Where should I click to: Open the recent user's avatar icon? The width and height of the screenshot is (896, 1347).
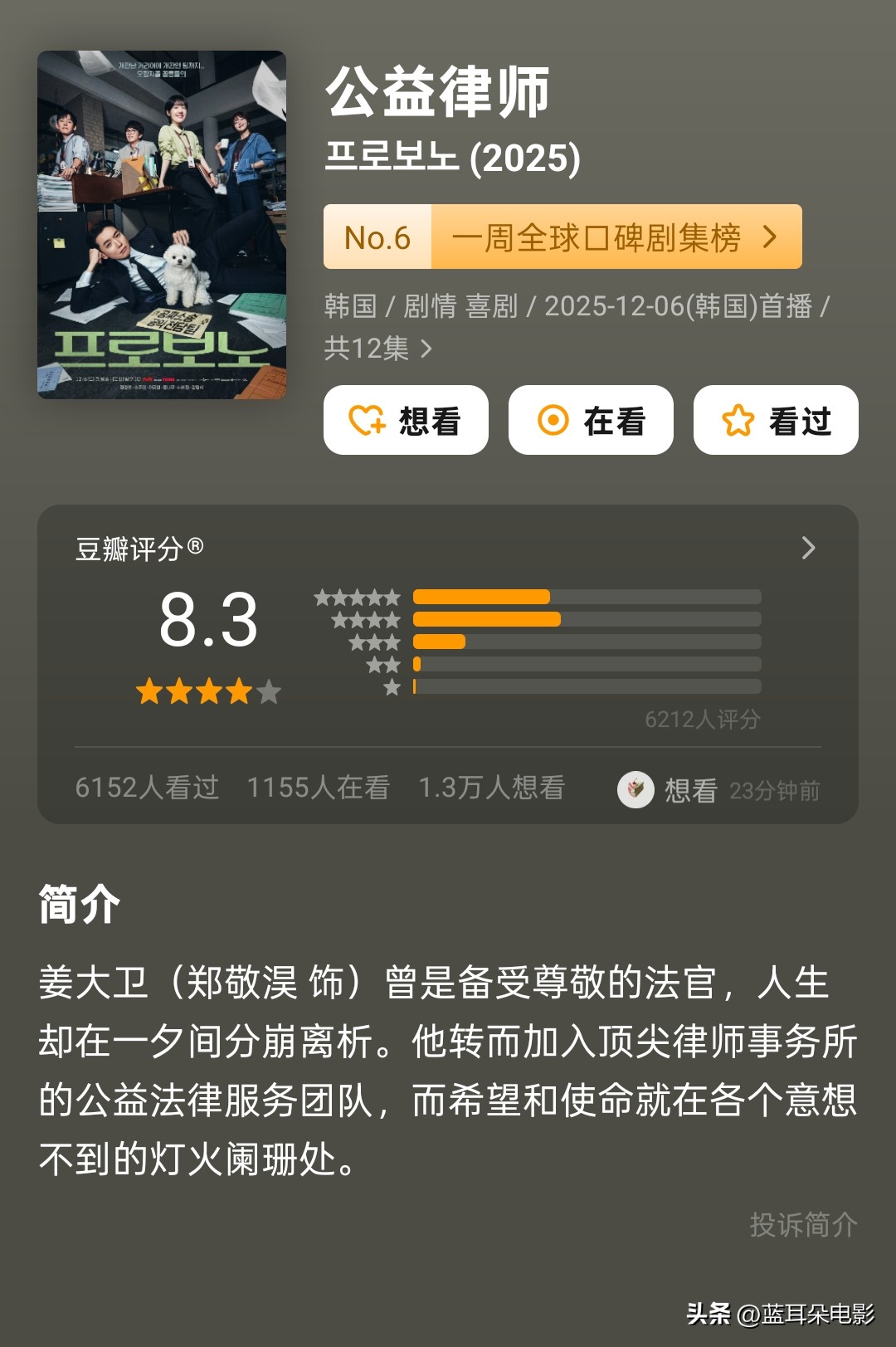pyautogui.click(x=635, y=792)
